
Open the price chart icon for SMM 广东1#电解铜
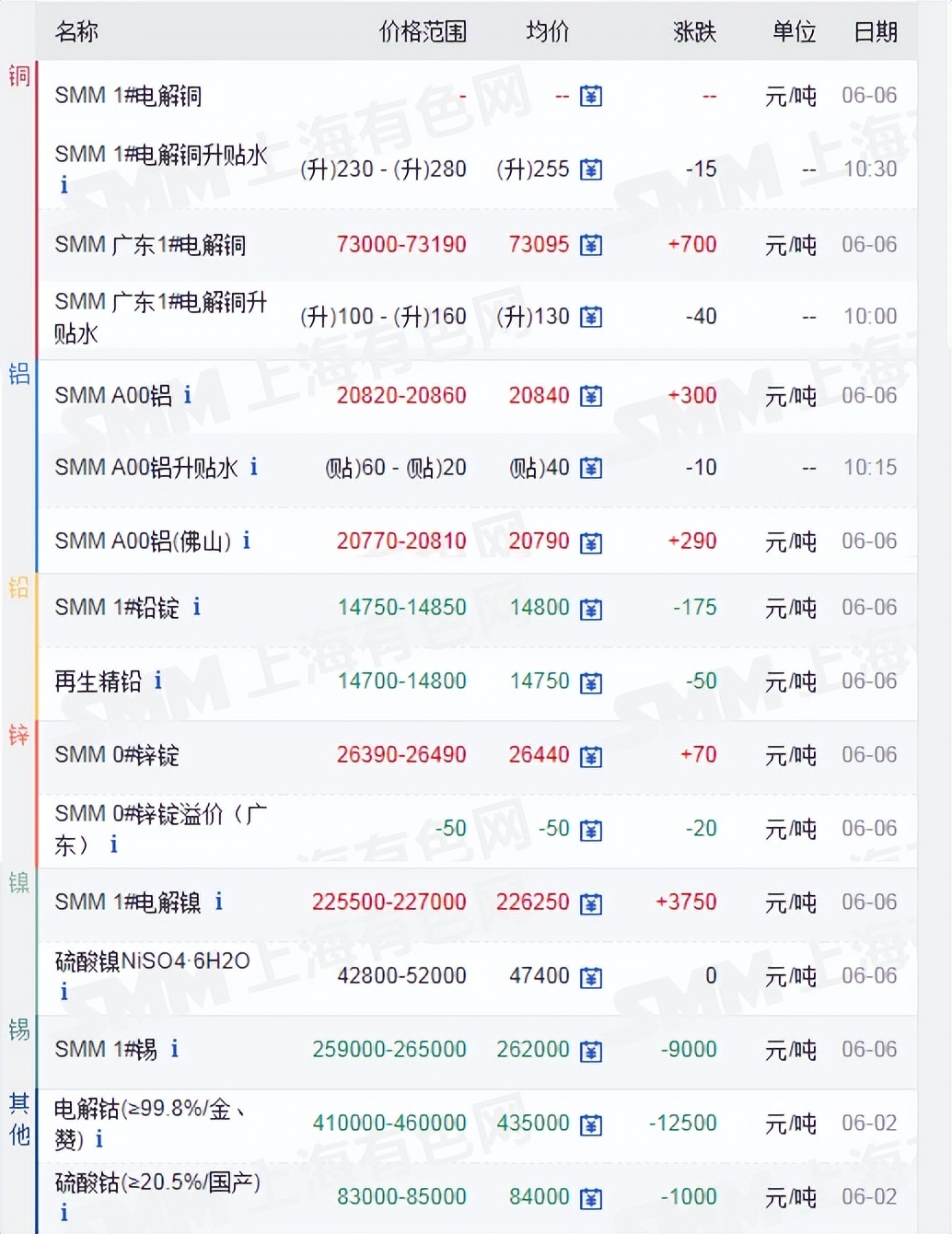click(590, 245)
